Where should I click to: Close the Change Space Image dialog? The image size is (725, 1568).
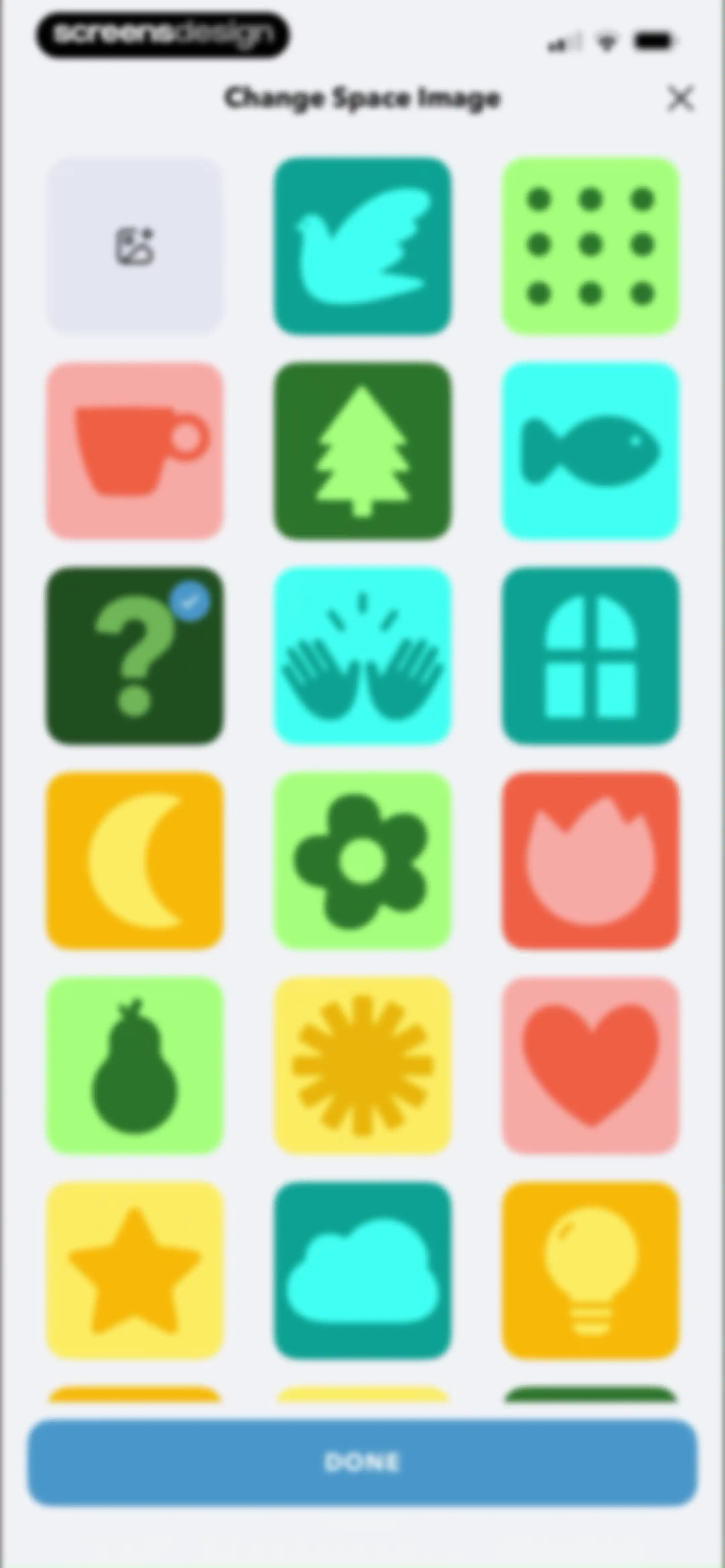[680, 98]
